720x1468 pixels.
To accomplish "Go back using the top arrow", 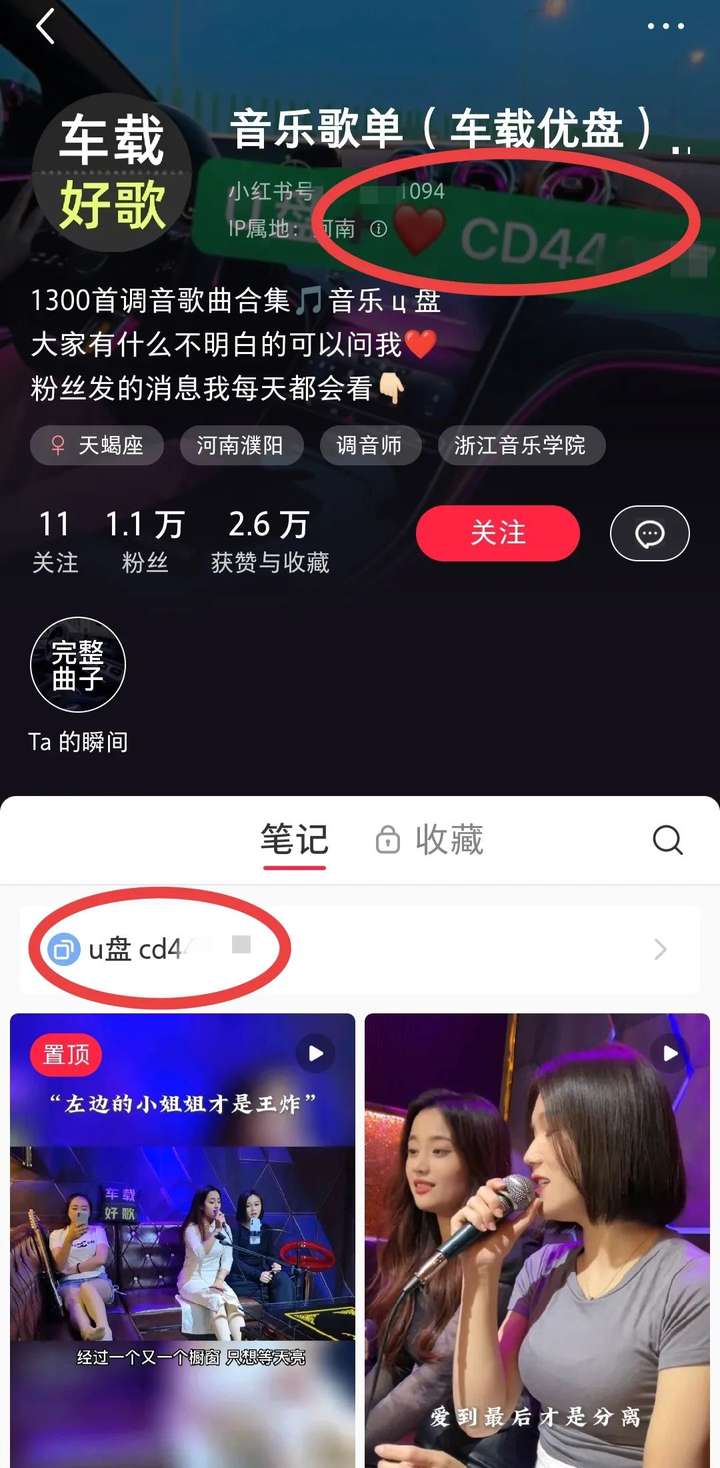I will pyautogui.click(x=45, y=27).
